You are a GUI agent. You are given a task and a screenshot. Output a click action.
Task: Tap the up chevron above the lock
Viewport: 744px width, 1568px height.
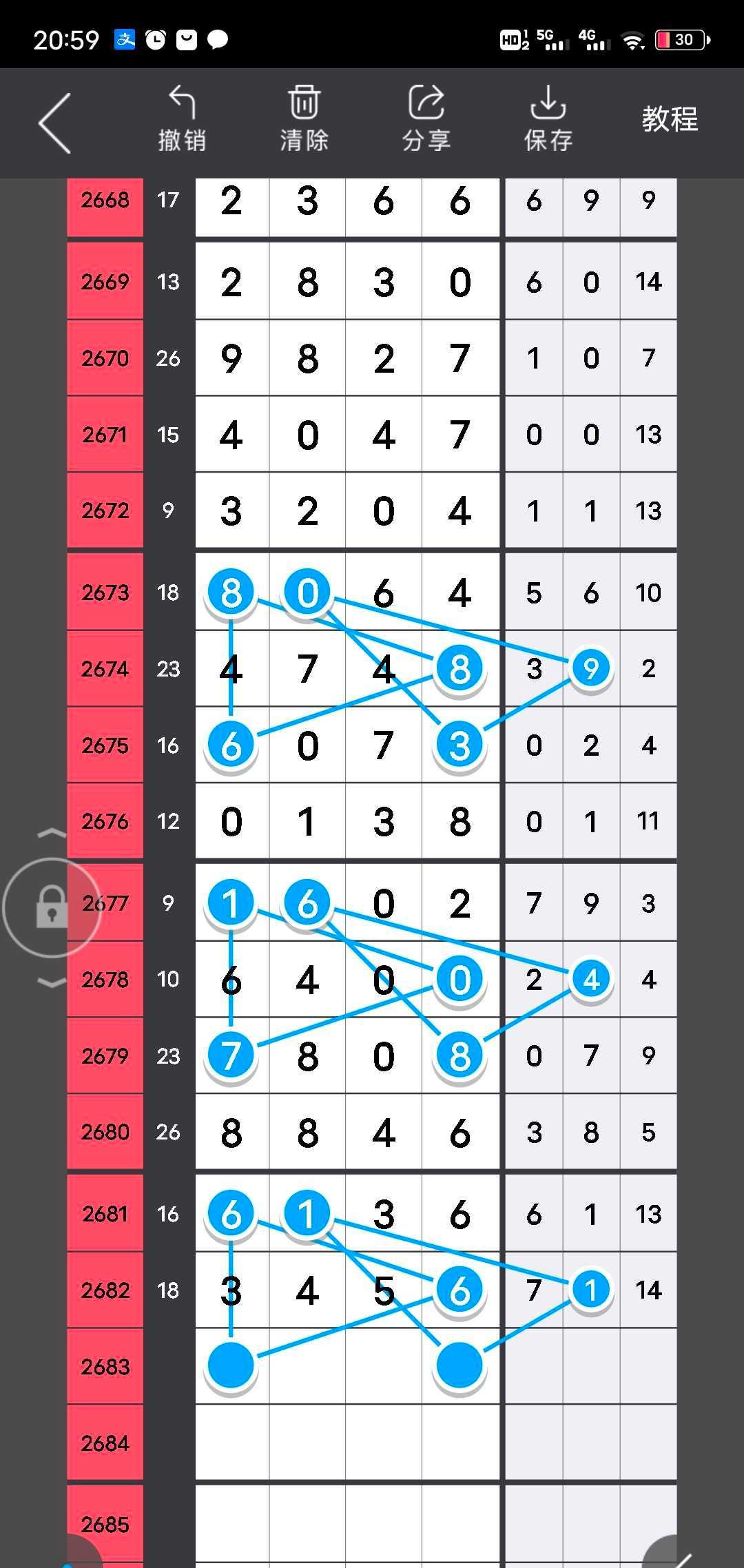coord(52,834)
